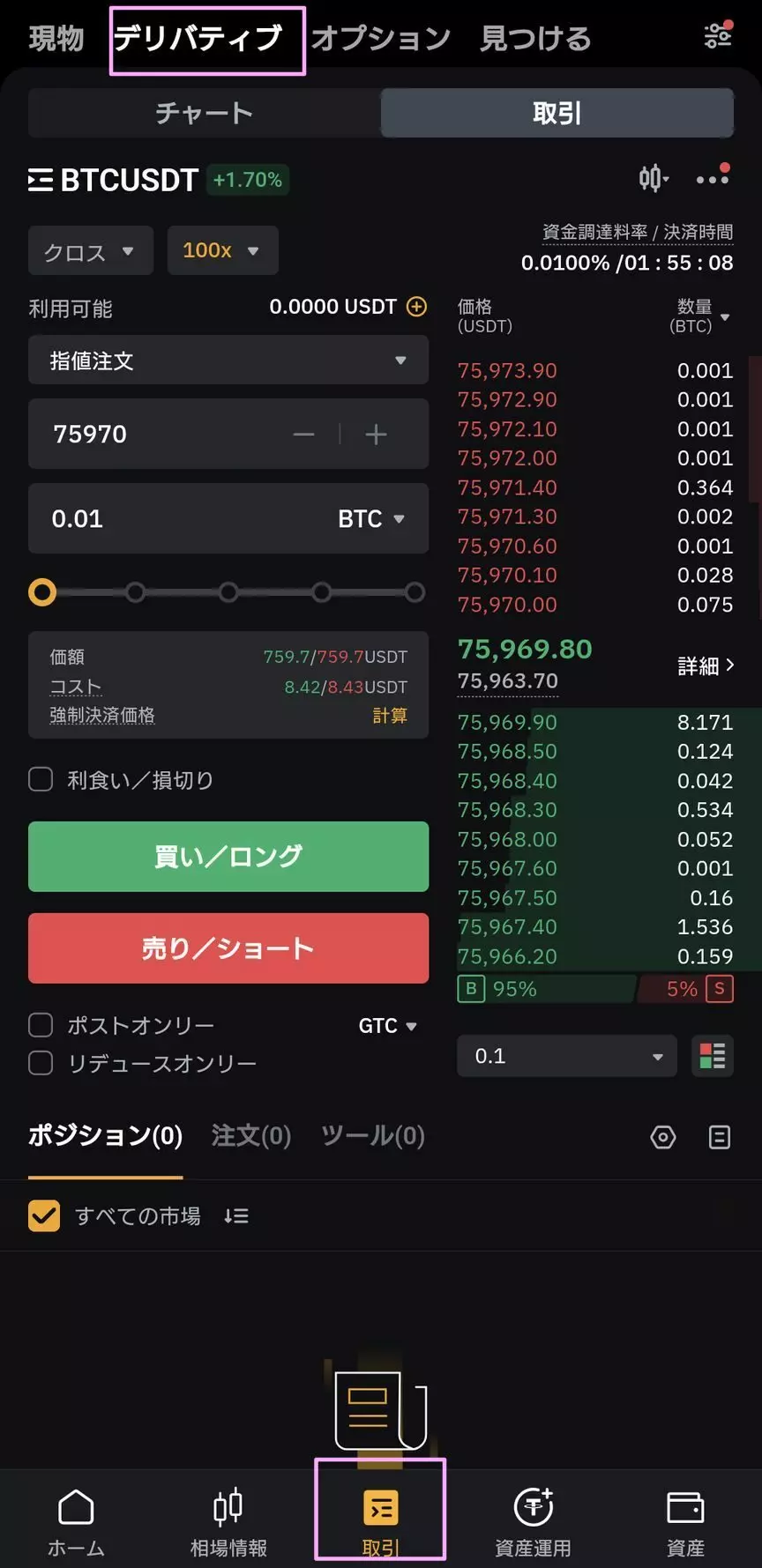Open the settings sliders icon at top
The height and width of the screenshot is (1568, 762).
718,35
